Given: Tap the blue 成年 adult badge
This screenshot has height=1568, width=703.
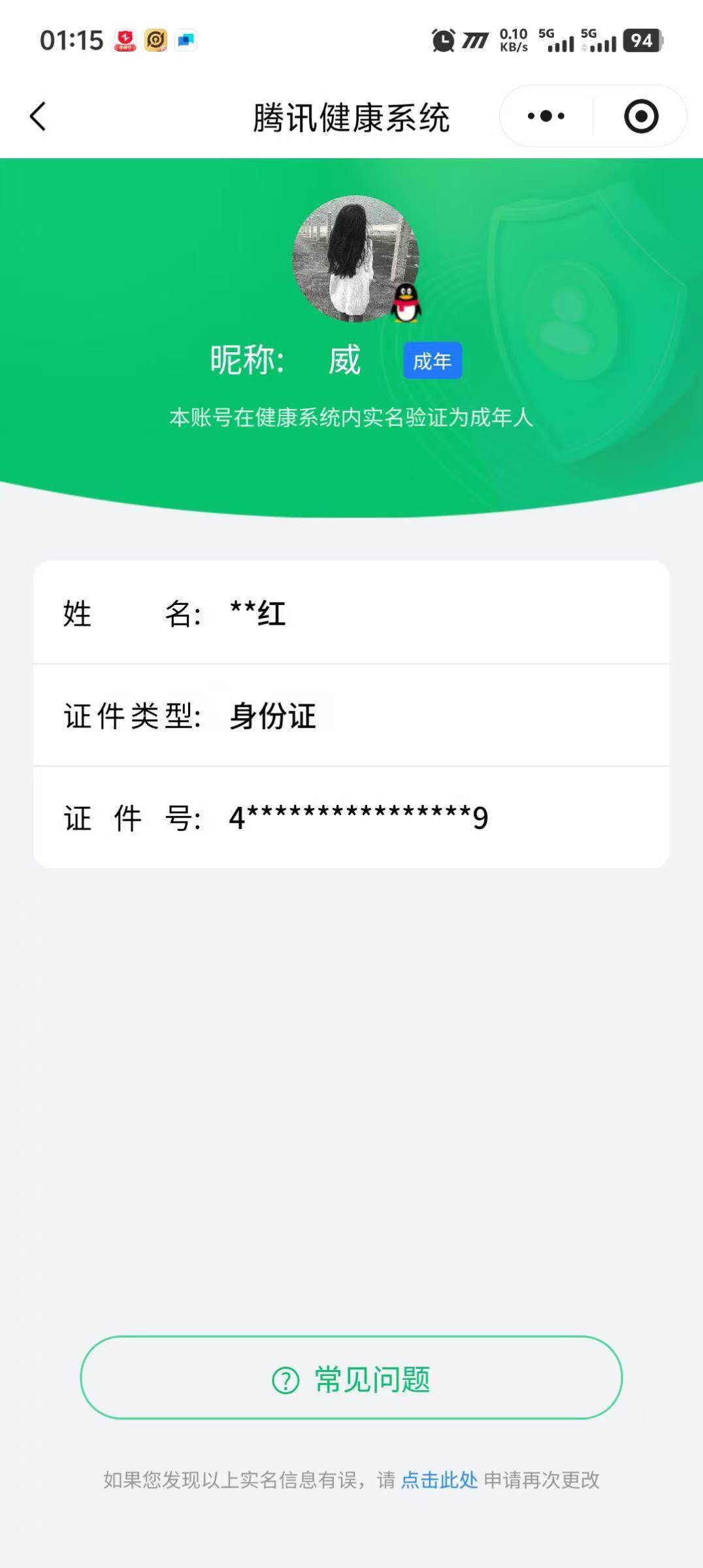Looking at the screenshot, I should click(x=433, y=360).
